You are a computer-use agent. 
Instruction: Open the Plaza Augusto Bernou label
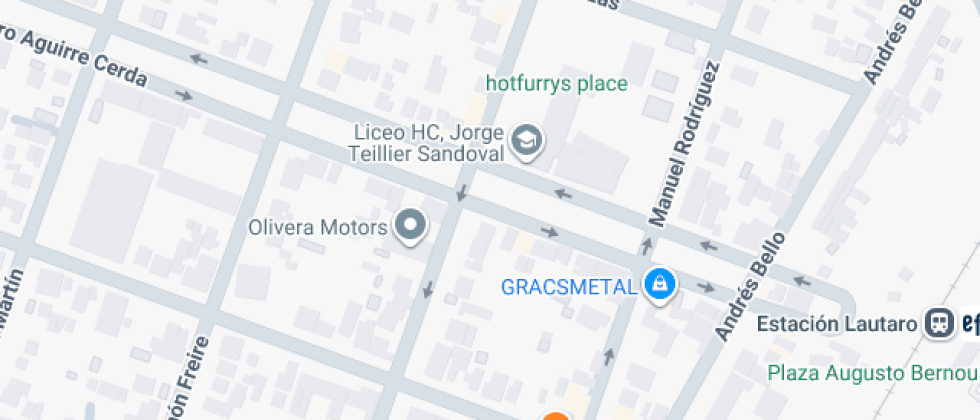tap(873, 373)
